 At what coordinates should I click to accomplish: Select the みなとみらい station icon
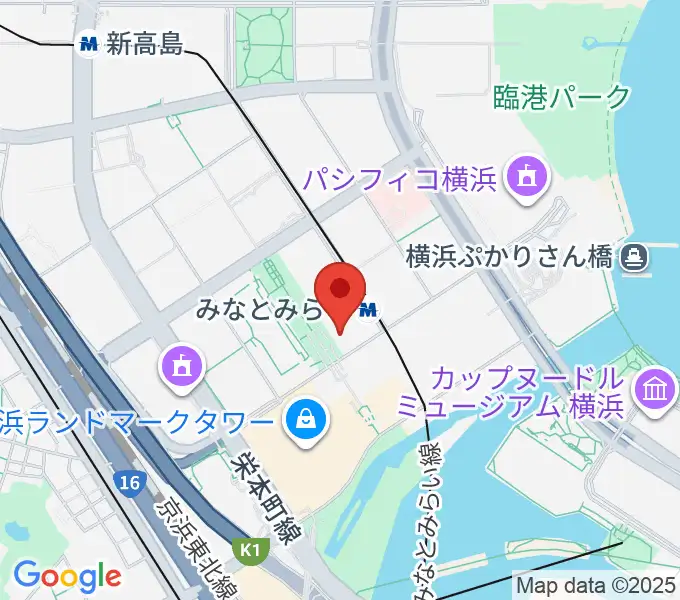(x=368, y=312)
